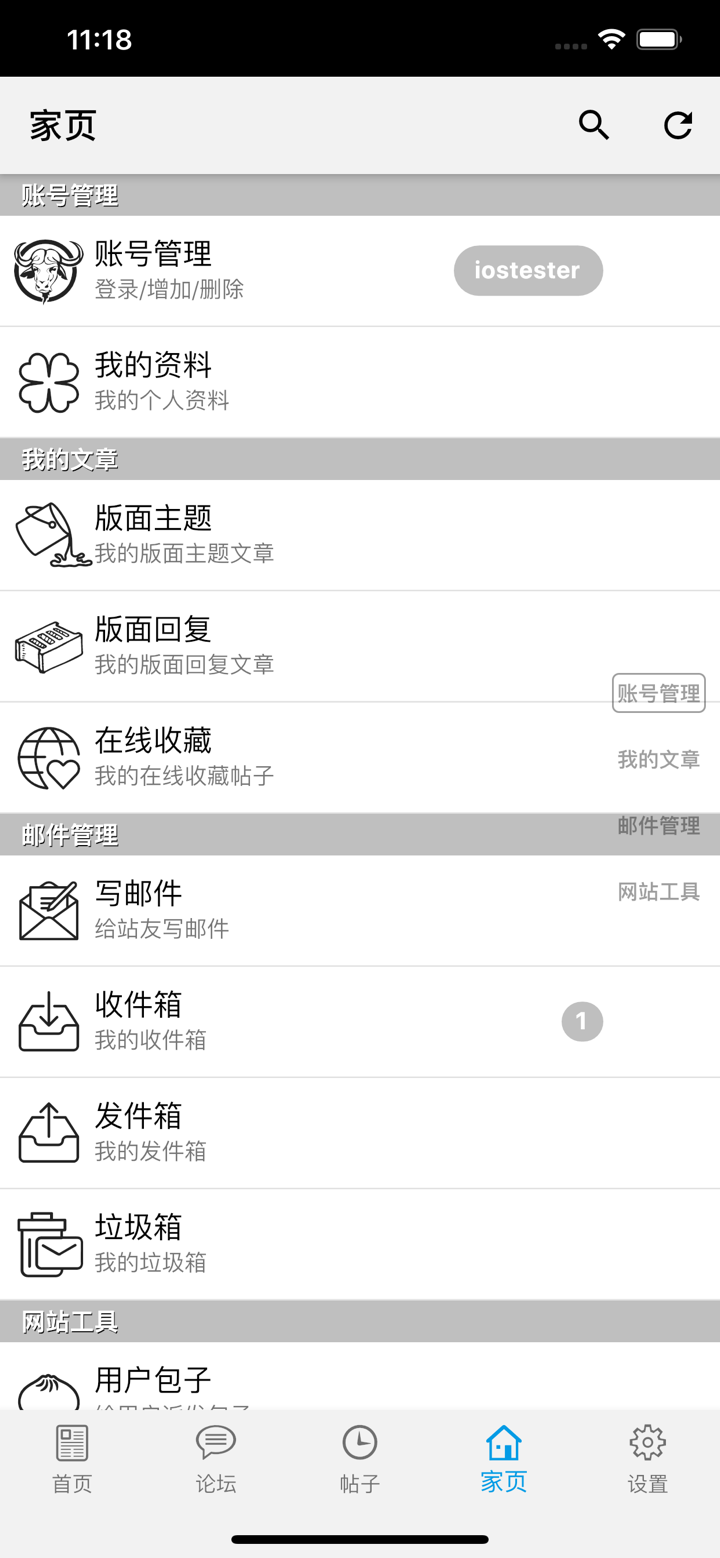Open 在线收藏 via the globe-heart icon

[46, 757]
